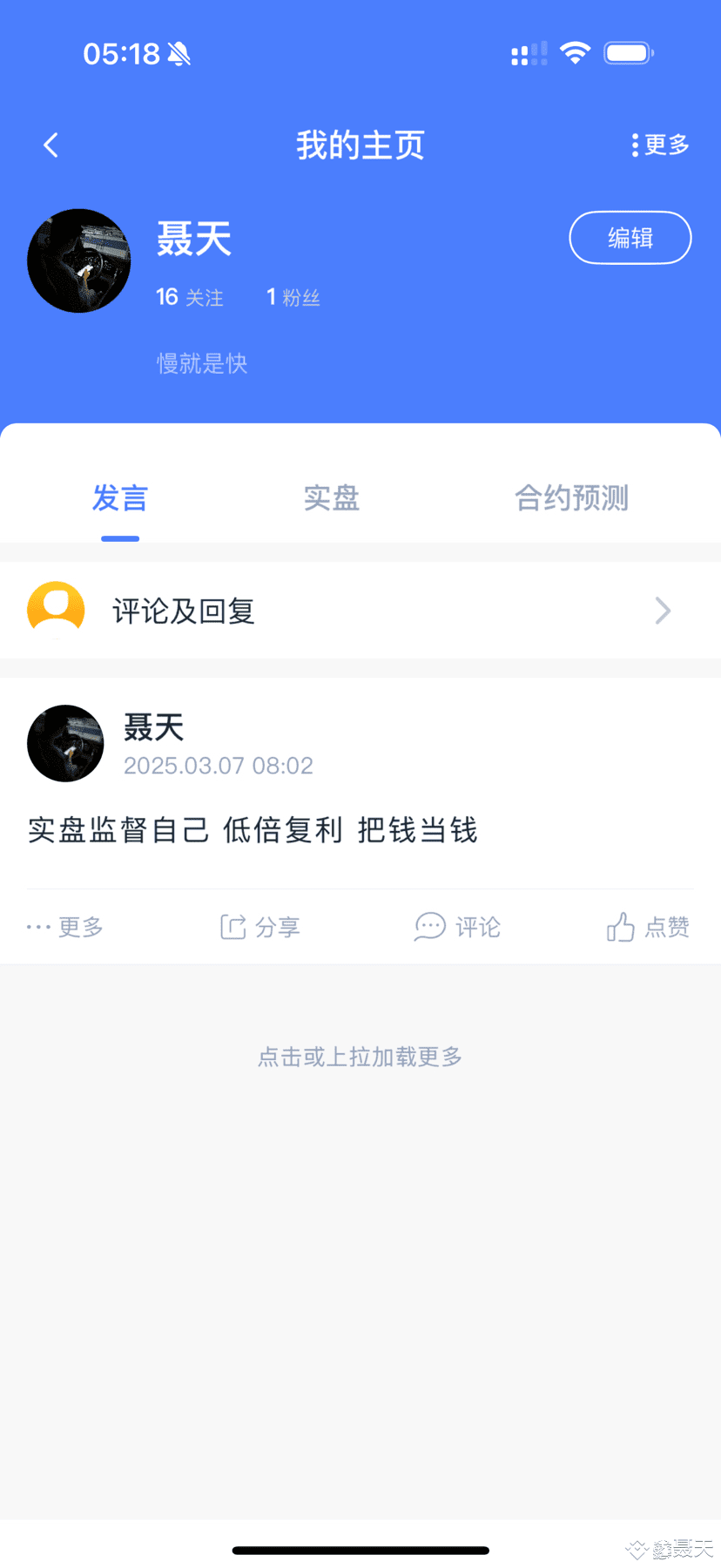This screenshot has width=721, height=1568.
Task: Switch to the 发言 tab
Action: coord(120,498)
